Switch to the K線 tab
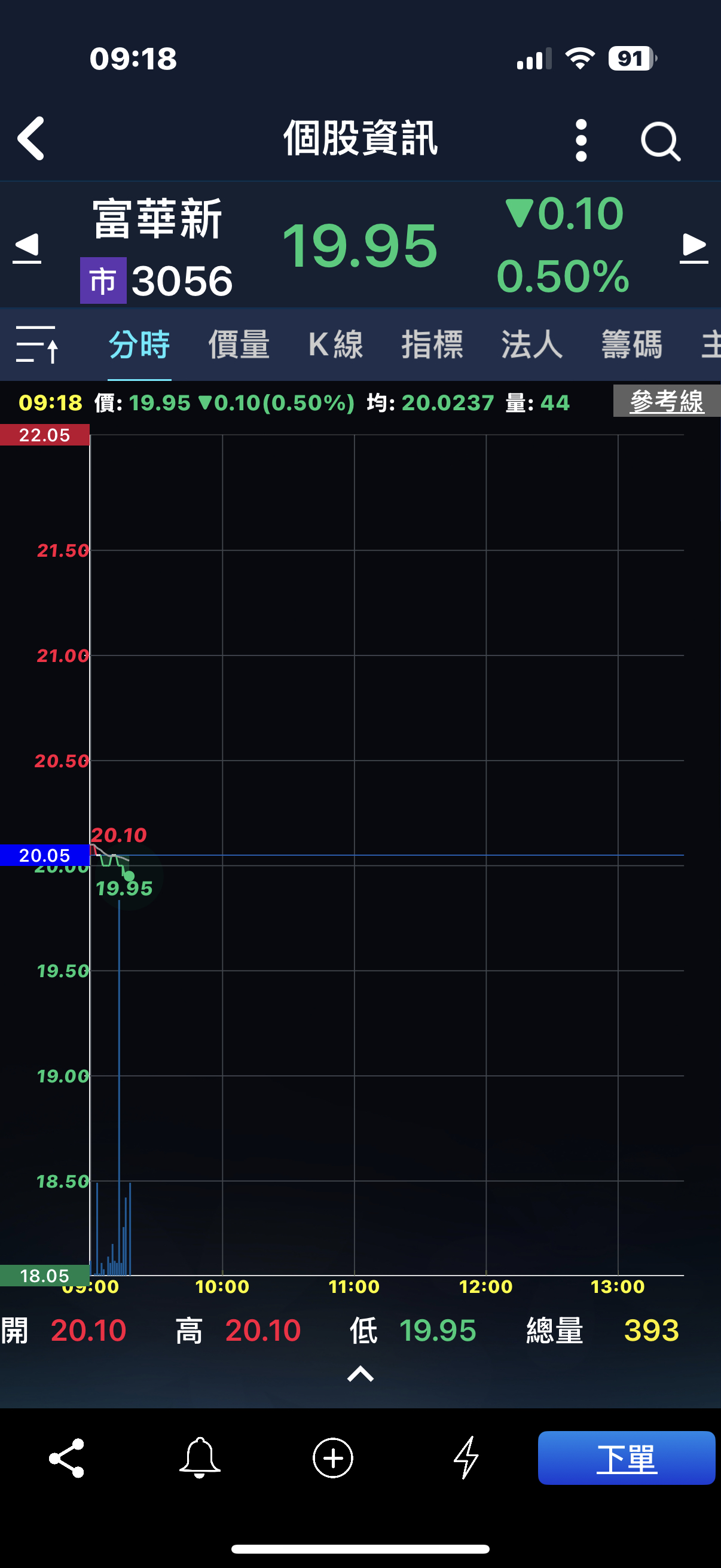Image resolution: width=721 pixels, height=1568 pixels. 335,344
